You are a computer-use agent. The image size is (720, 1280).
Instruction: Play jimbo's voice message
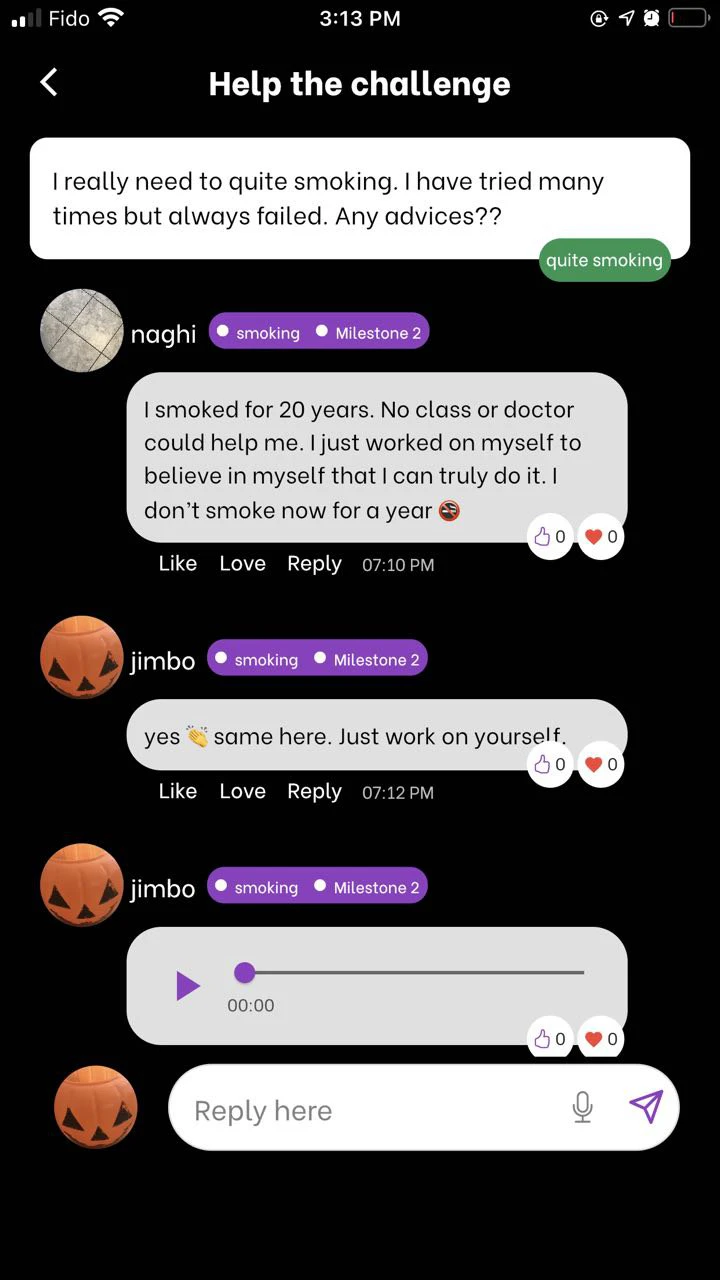[x=187, y=986]
